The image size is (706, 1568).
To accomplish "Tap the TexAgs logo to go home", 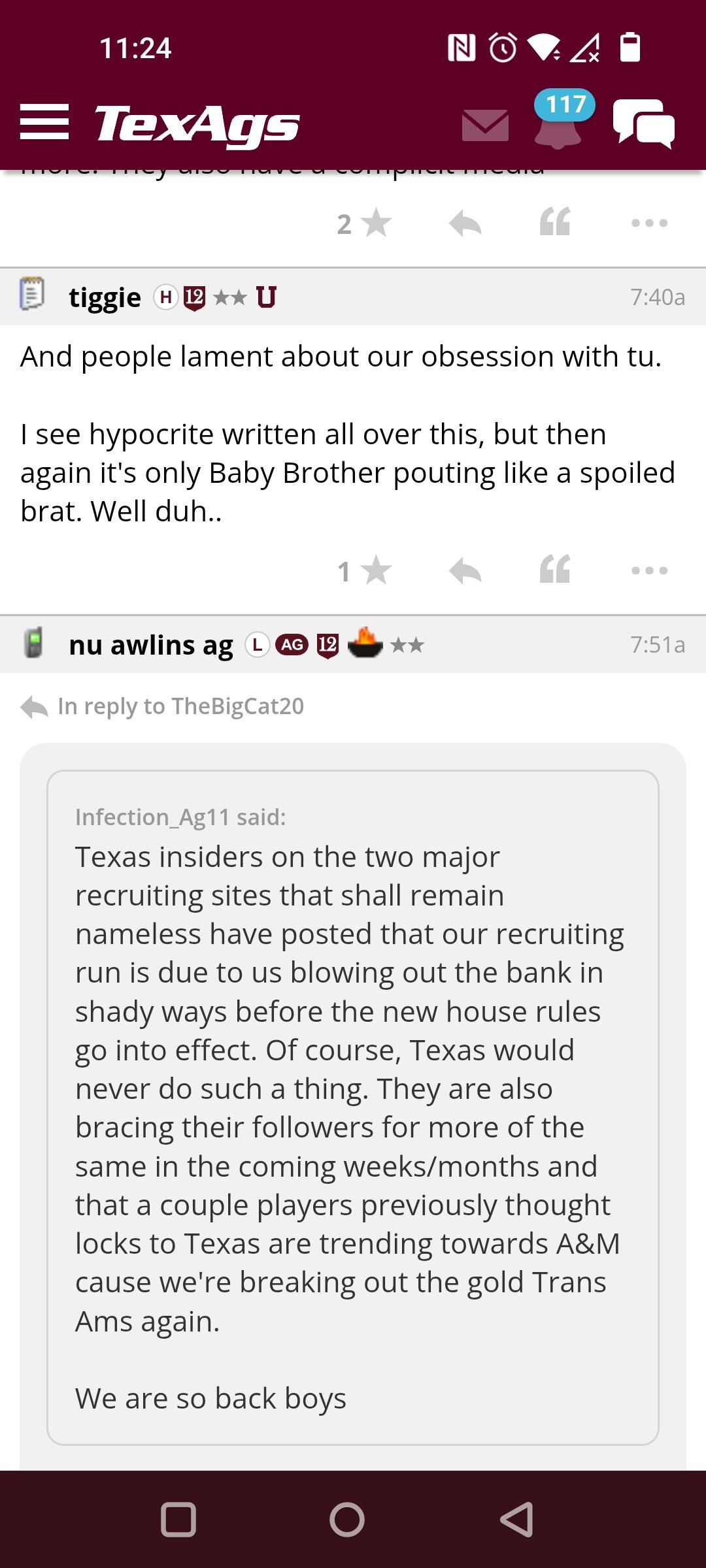I will (x=197, y=124).
